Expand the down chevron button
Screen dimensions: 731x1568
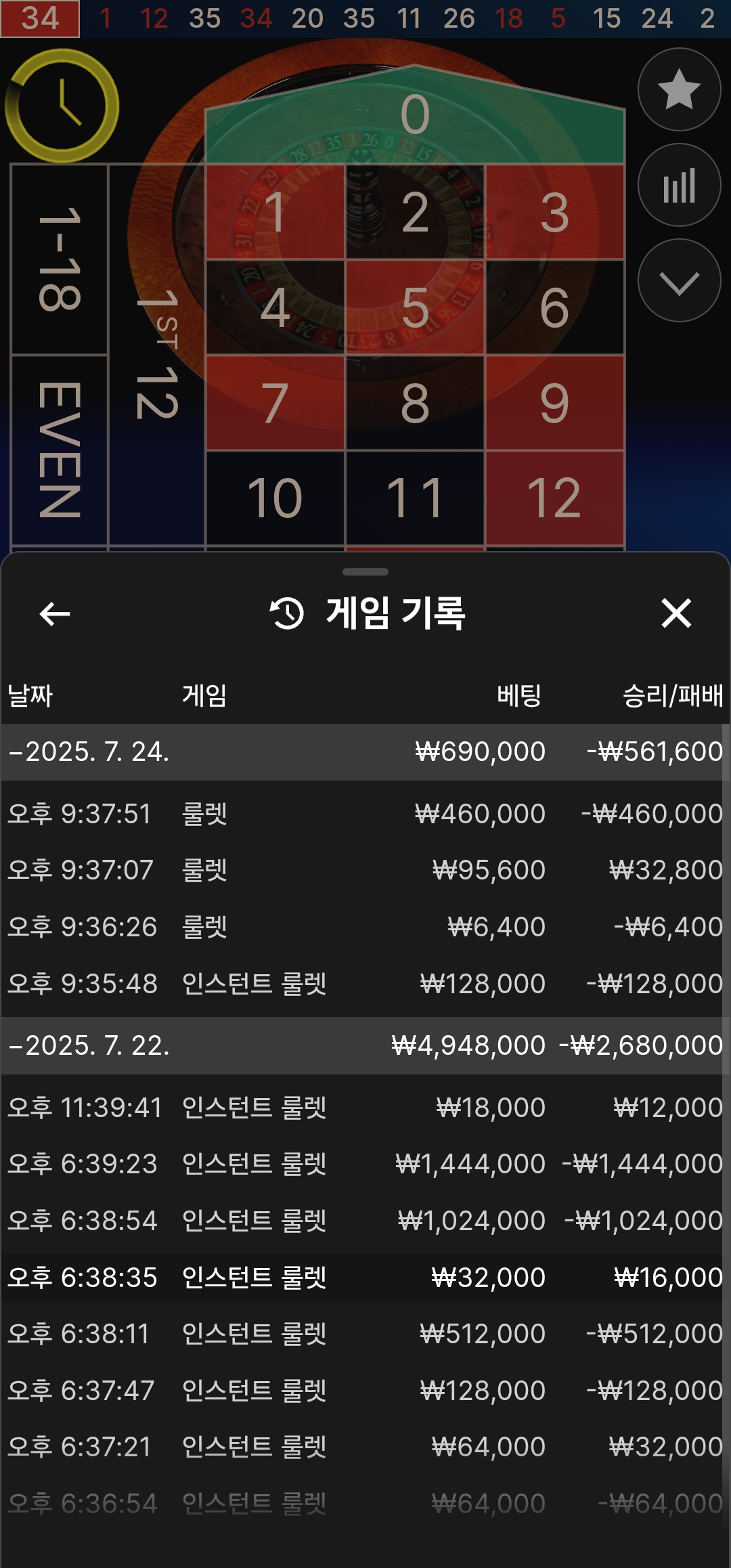click(679, 281)
